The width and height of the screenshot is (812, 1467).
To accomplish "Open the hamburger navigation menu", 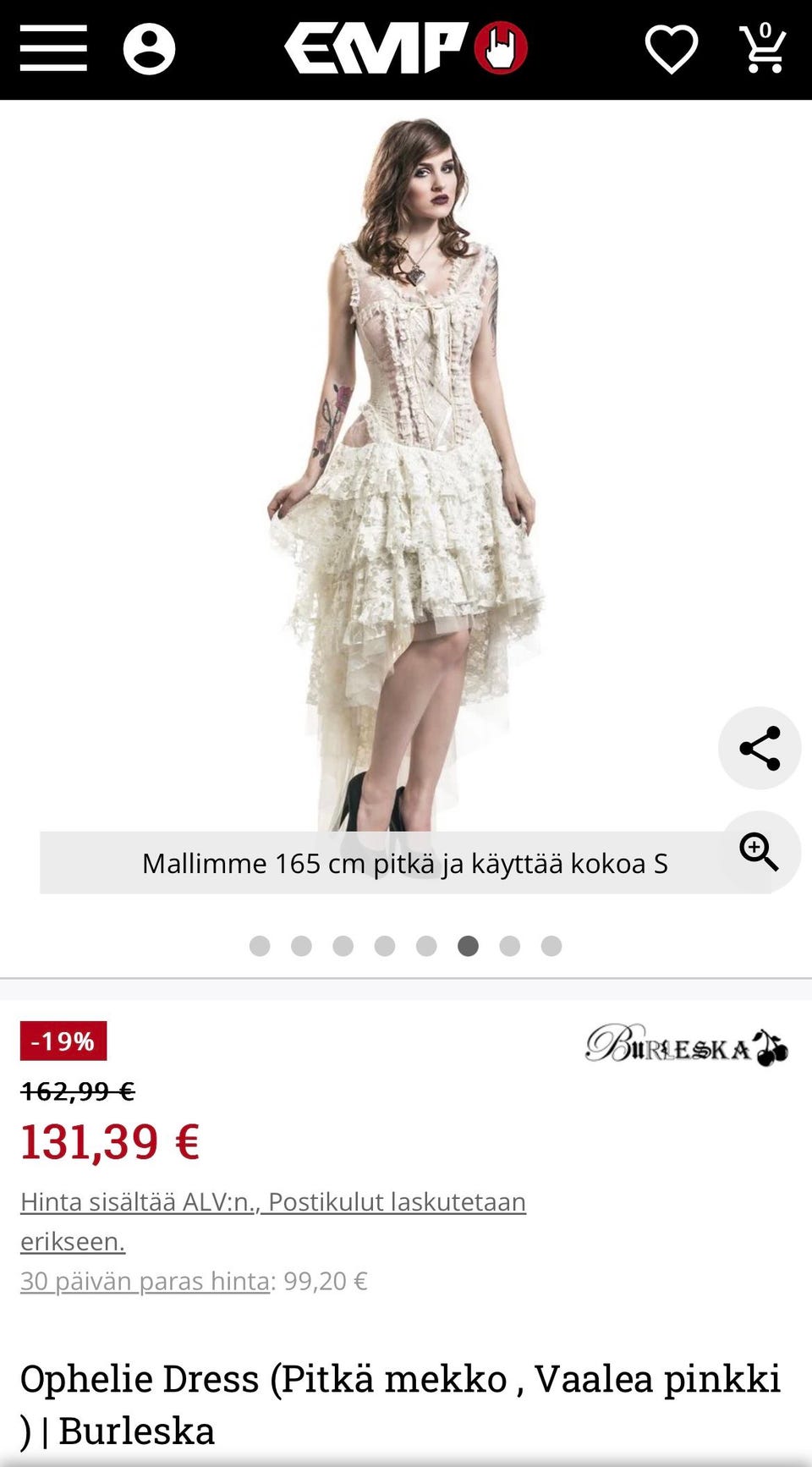I will 53,48.
